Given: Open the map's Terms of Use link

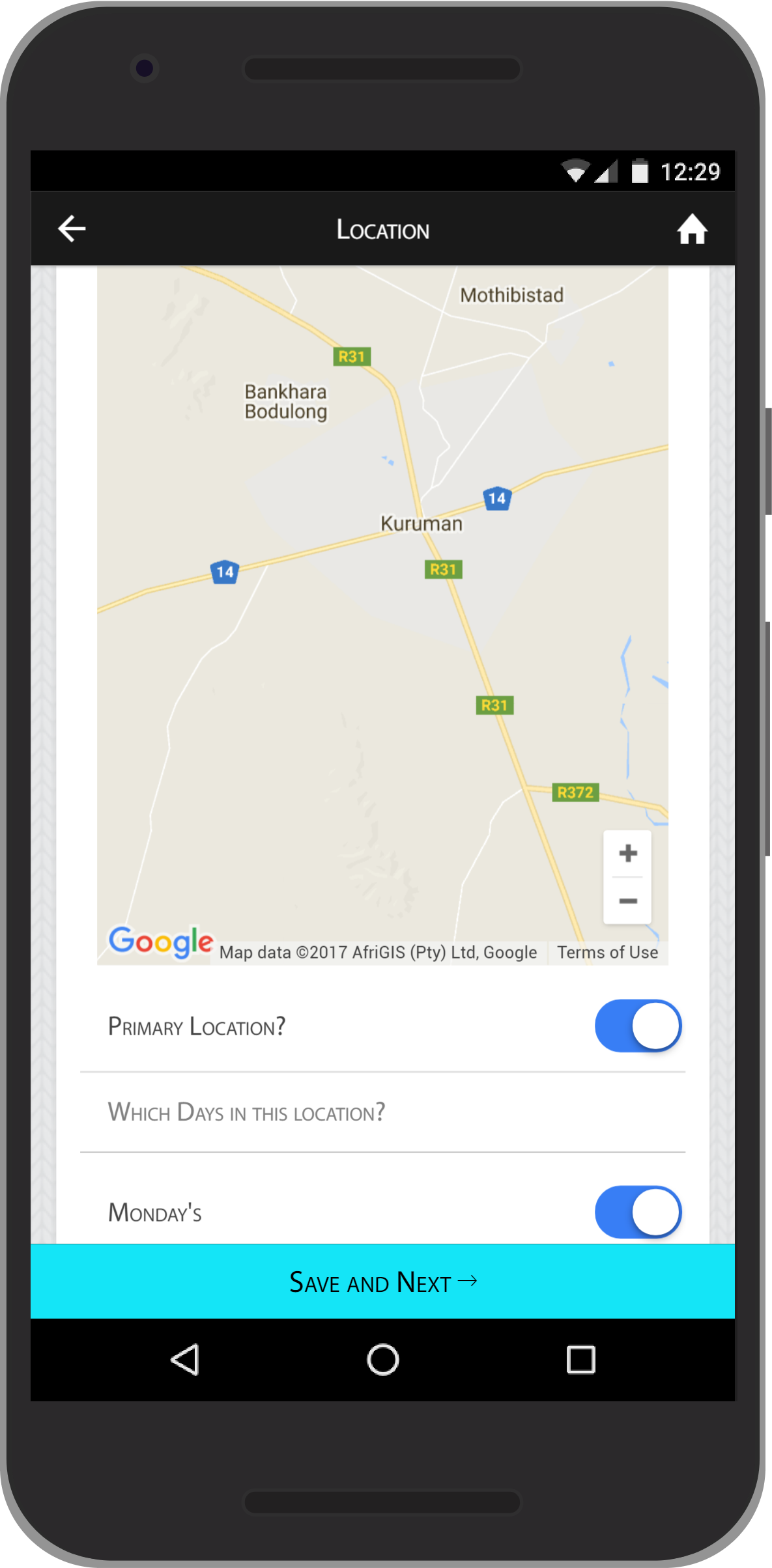Looking at the screenshot, I should pyautogui.click(x=607, y=953).
